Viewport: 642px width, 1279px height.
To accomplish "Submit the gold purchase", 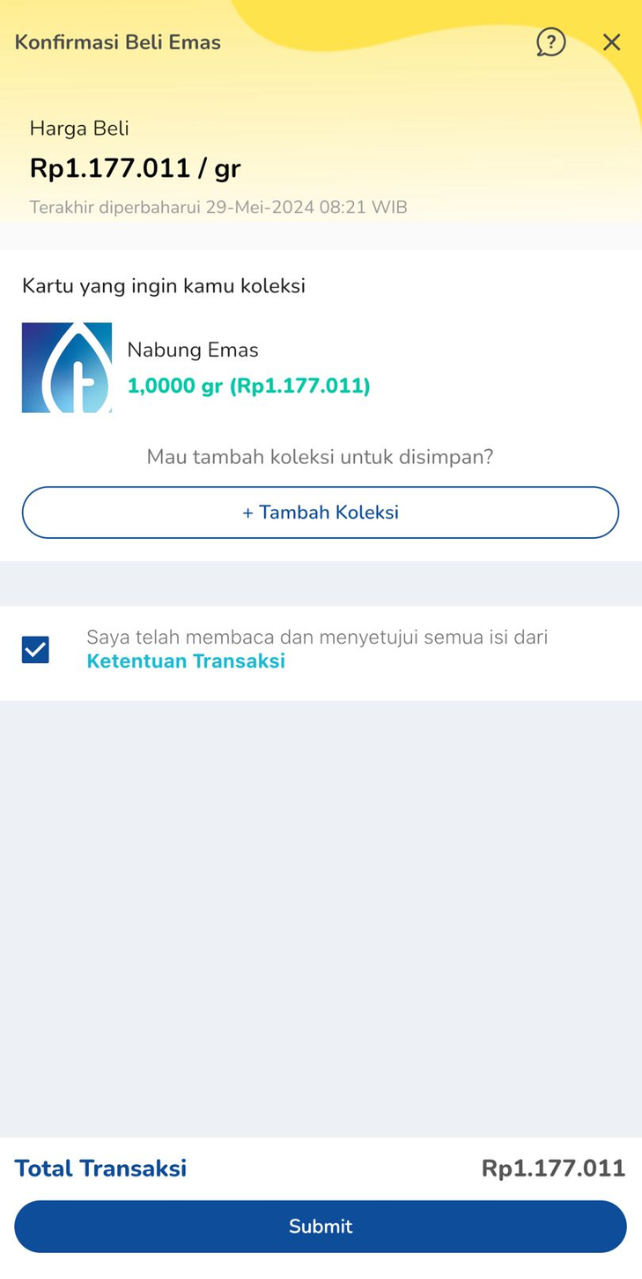I will pyautogui.click(x=320, y=1226).
